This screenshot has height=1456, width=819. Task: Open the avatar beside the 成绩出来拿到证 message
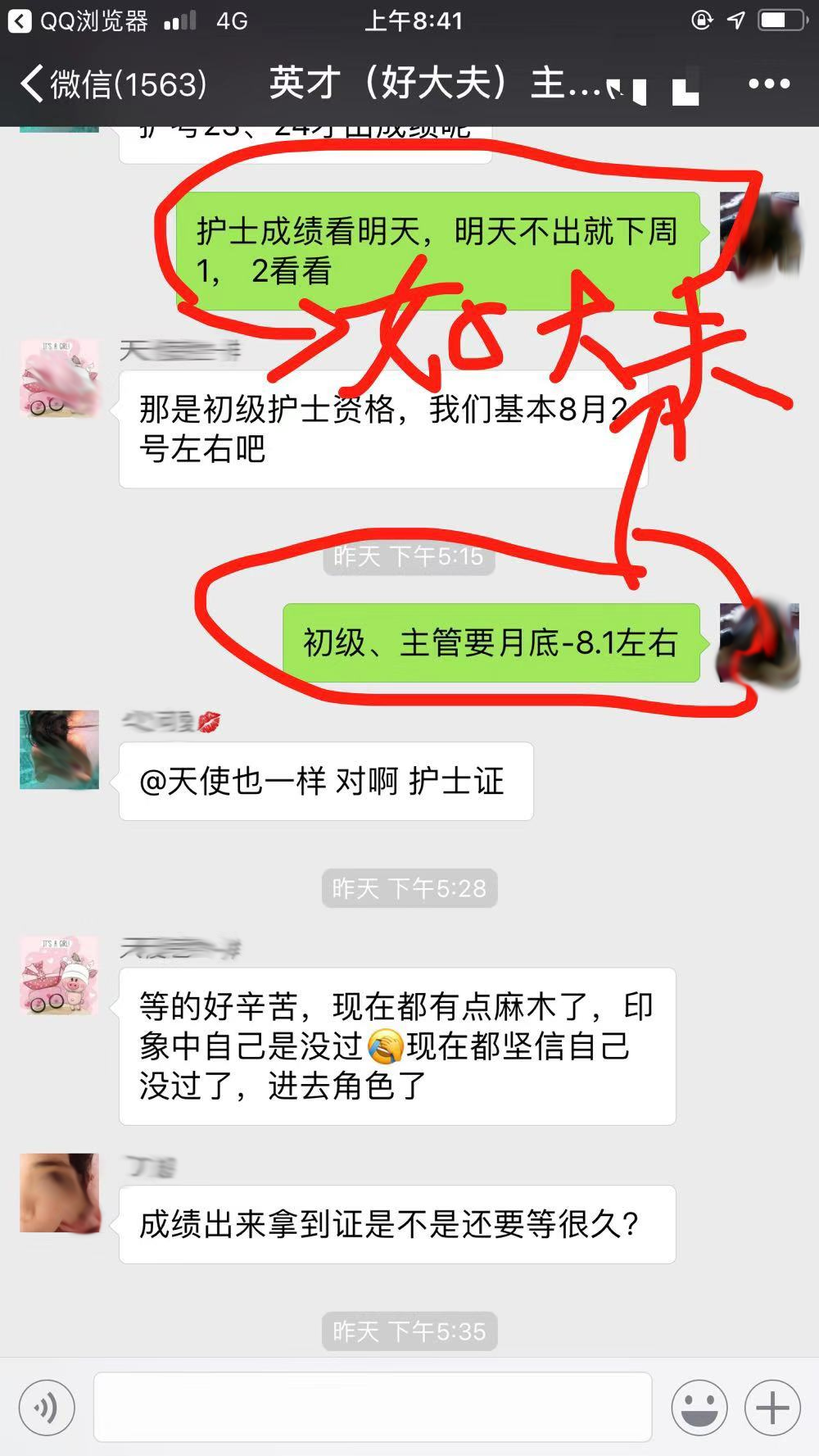pyautogui.click(x=59, y=1192)
